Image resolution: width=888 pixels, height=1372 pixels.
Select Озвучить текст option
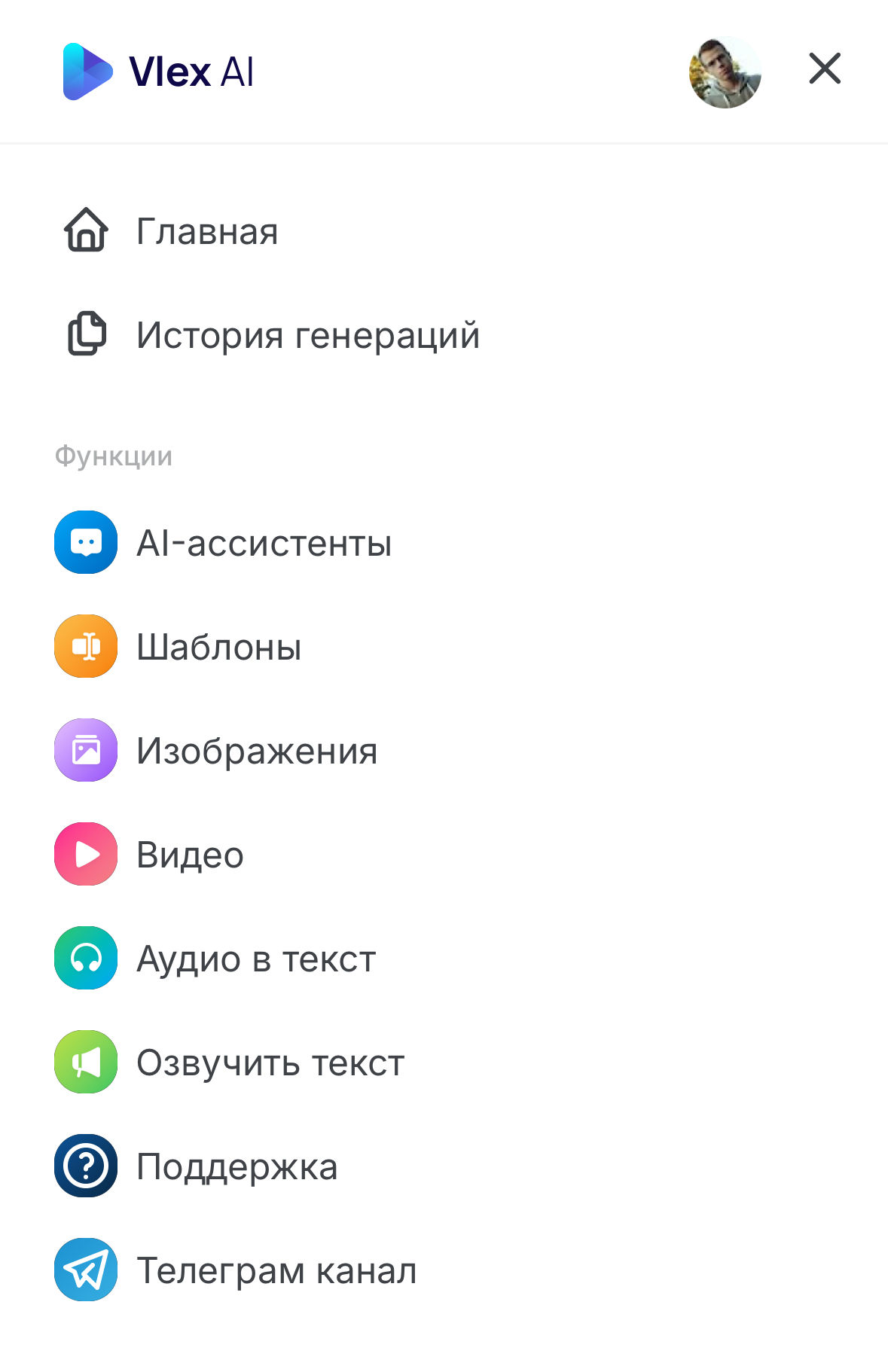(270, 1063)
